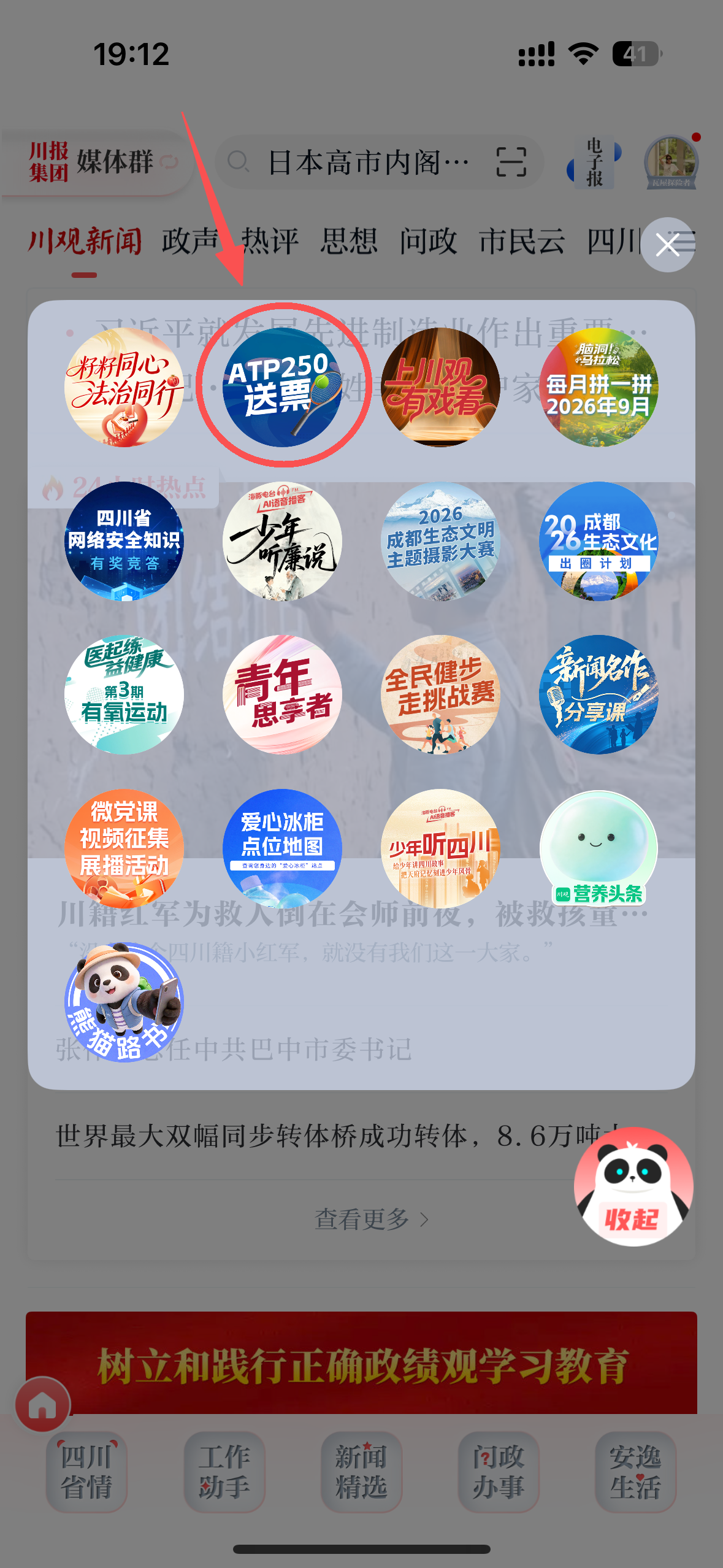The image size is (723, 1568).
Task: Open 籽籽同心 法治同行 activity
Action: click(124, 387)
